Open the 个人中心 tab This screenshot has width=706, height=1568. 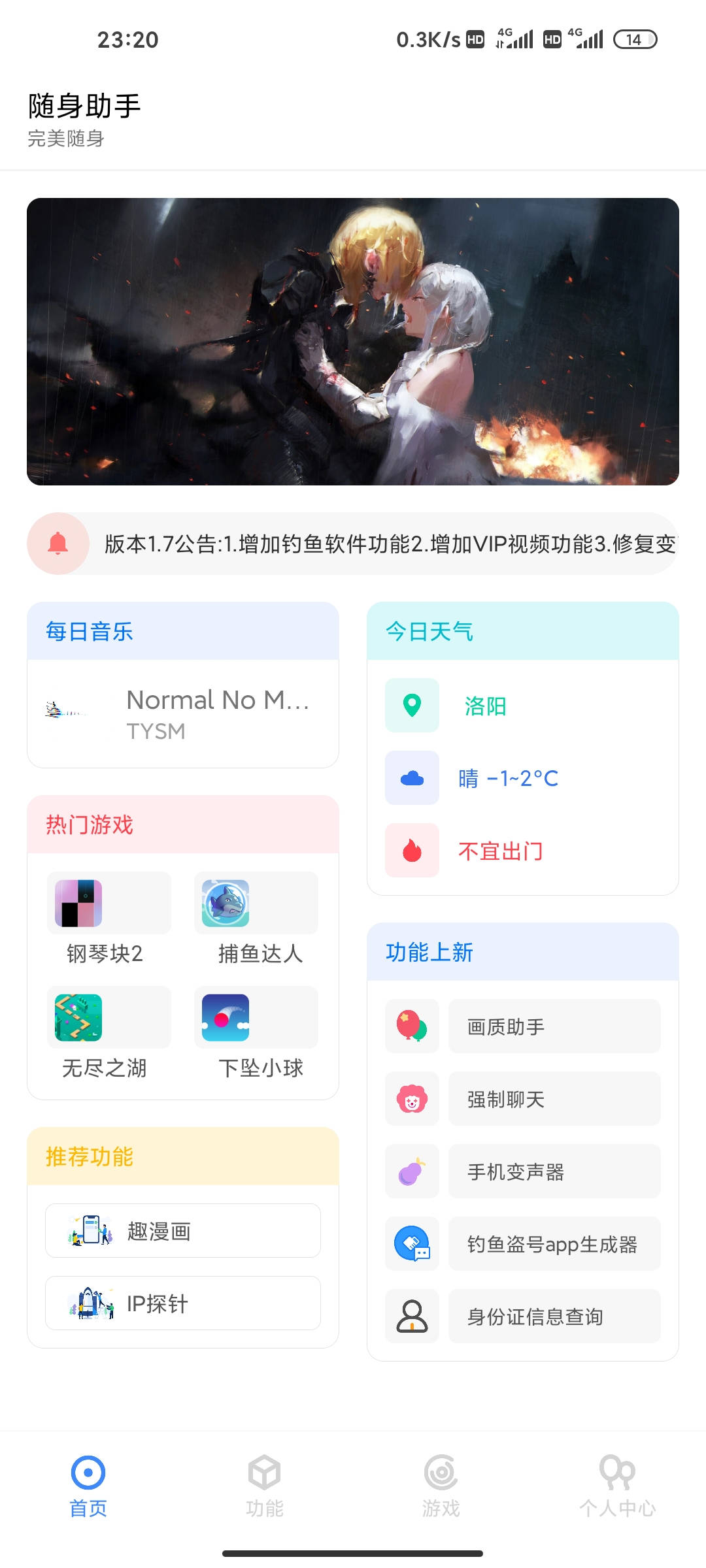point(617,1484)
